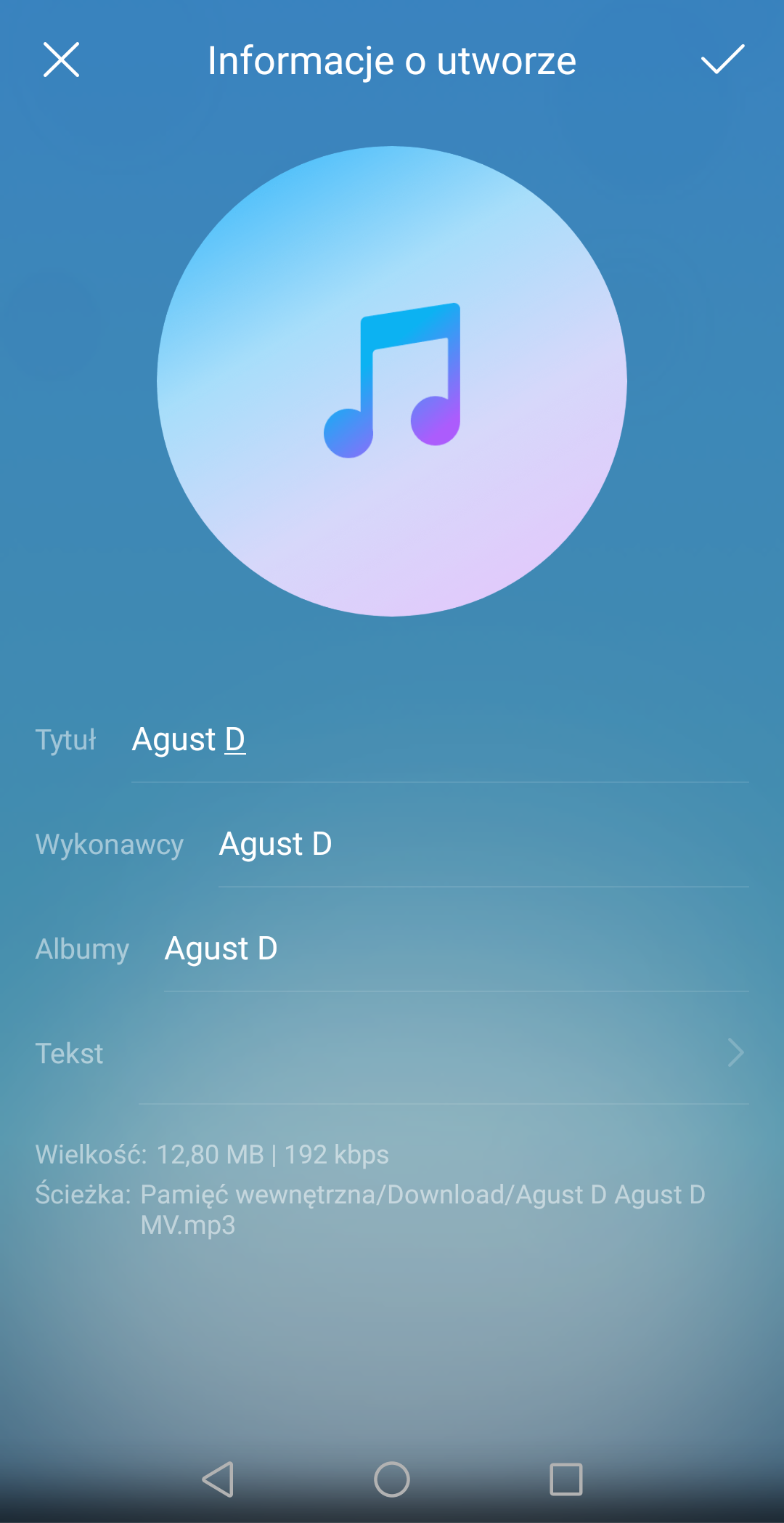Tap the album art placeholder

point(392,381)
